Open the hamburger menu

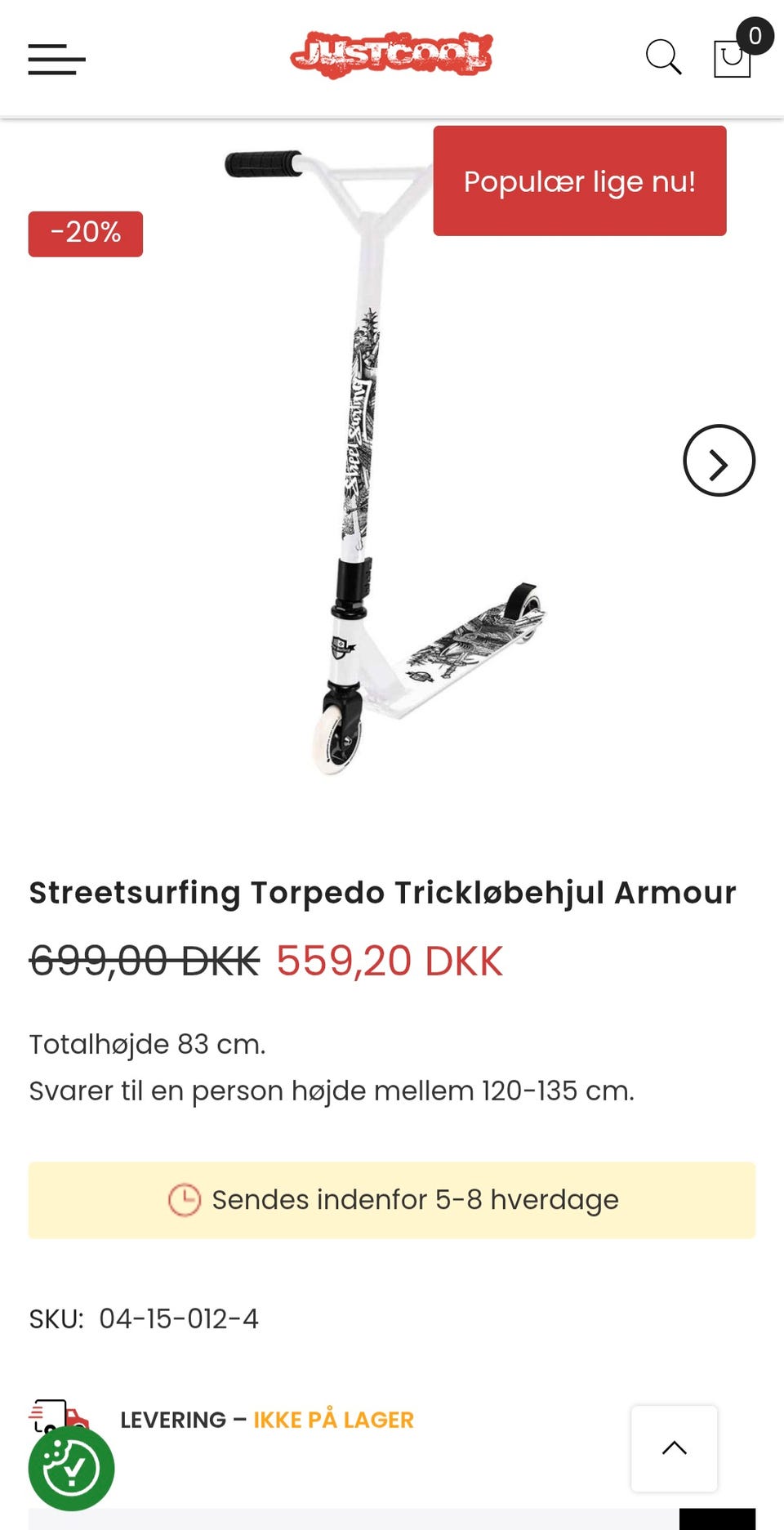click(x=56, y=59)
